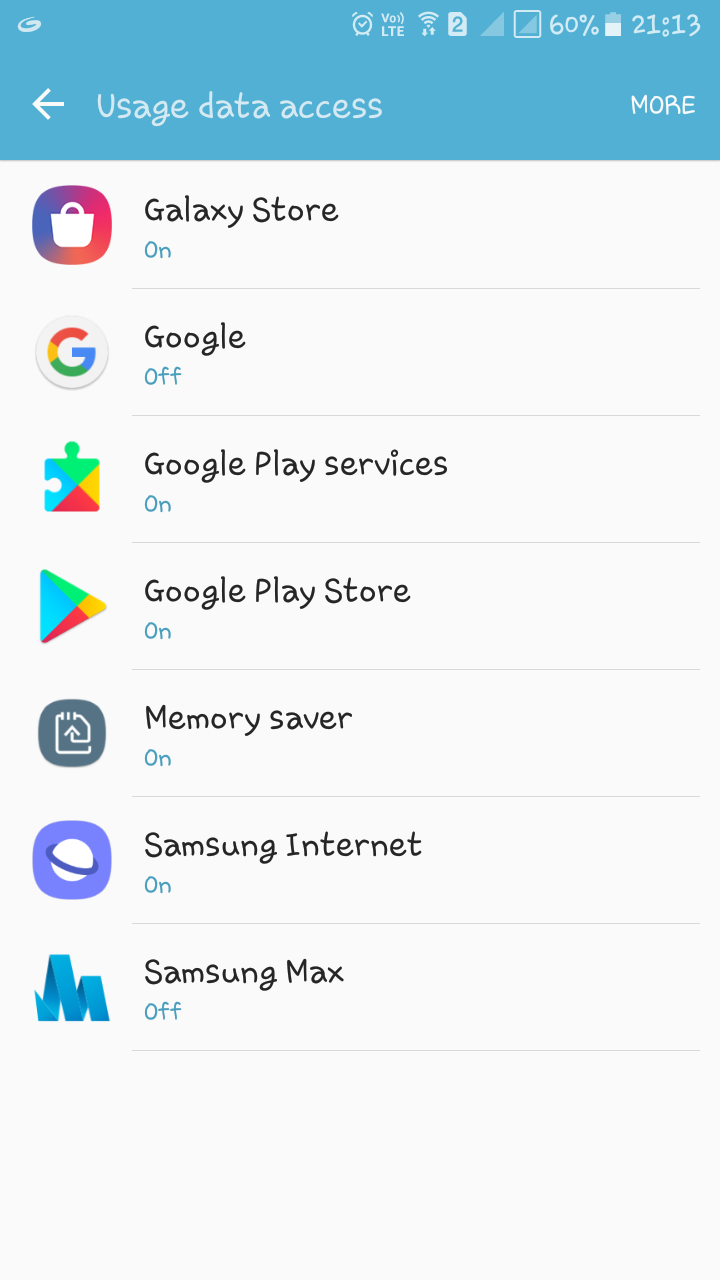Image resolution: width=720 pixels, height=1280 pixels.
Task: Open Samsung Internet usage access
Action: pyautogui.click(x=360, y=860)
